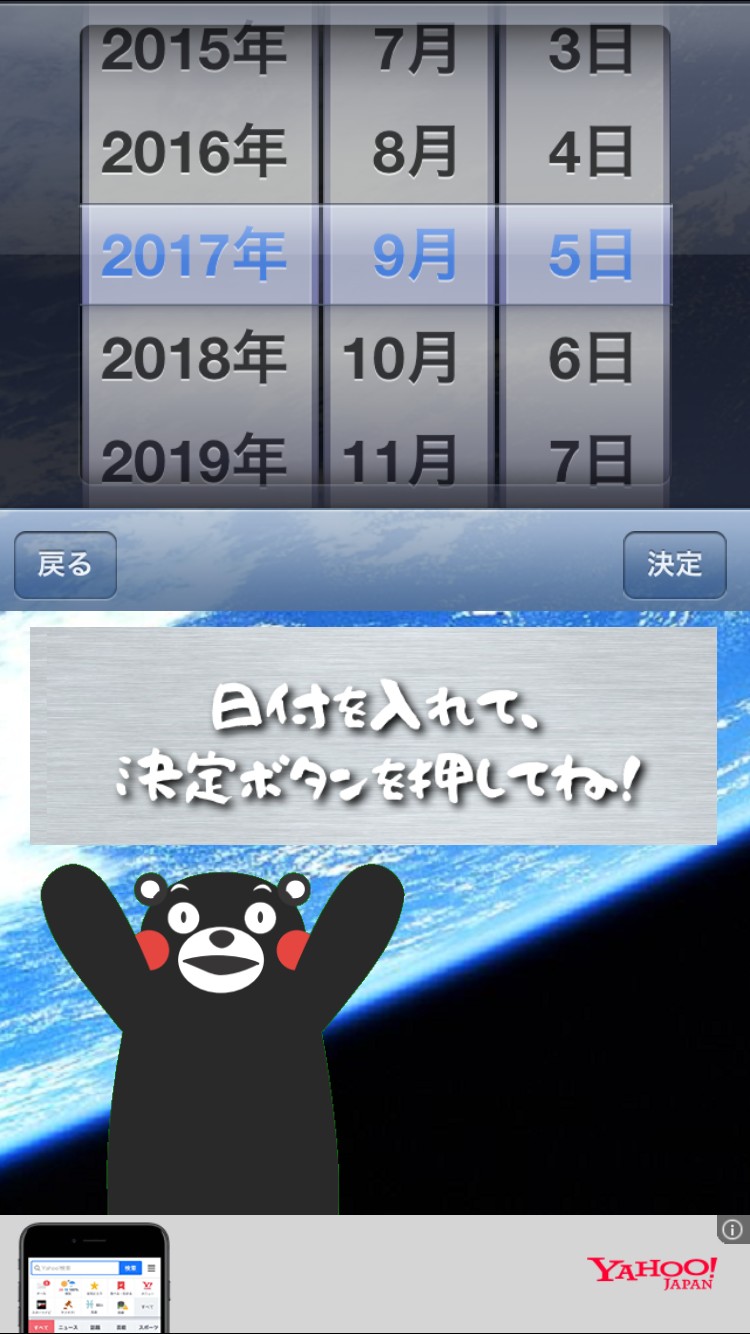This screenshot has height=1334, width=750.
Task: Tap the 決定 confirm button
Action: click(x=674, y=564)
